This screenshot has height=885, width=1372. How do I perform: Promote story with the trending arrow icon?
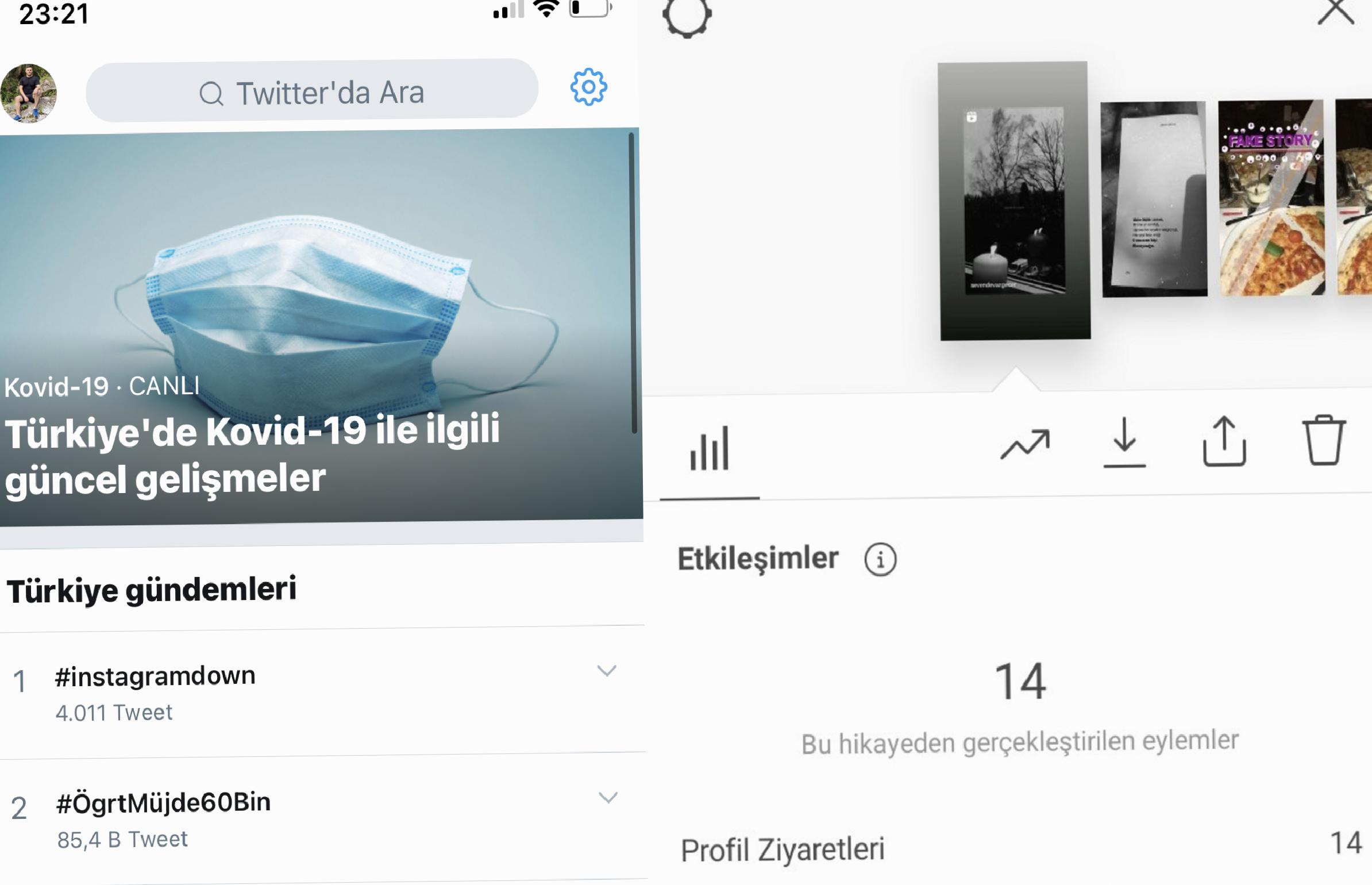(1025, 444)
